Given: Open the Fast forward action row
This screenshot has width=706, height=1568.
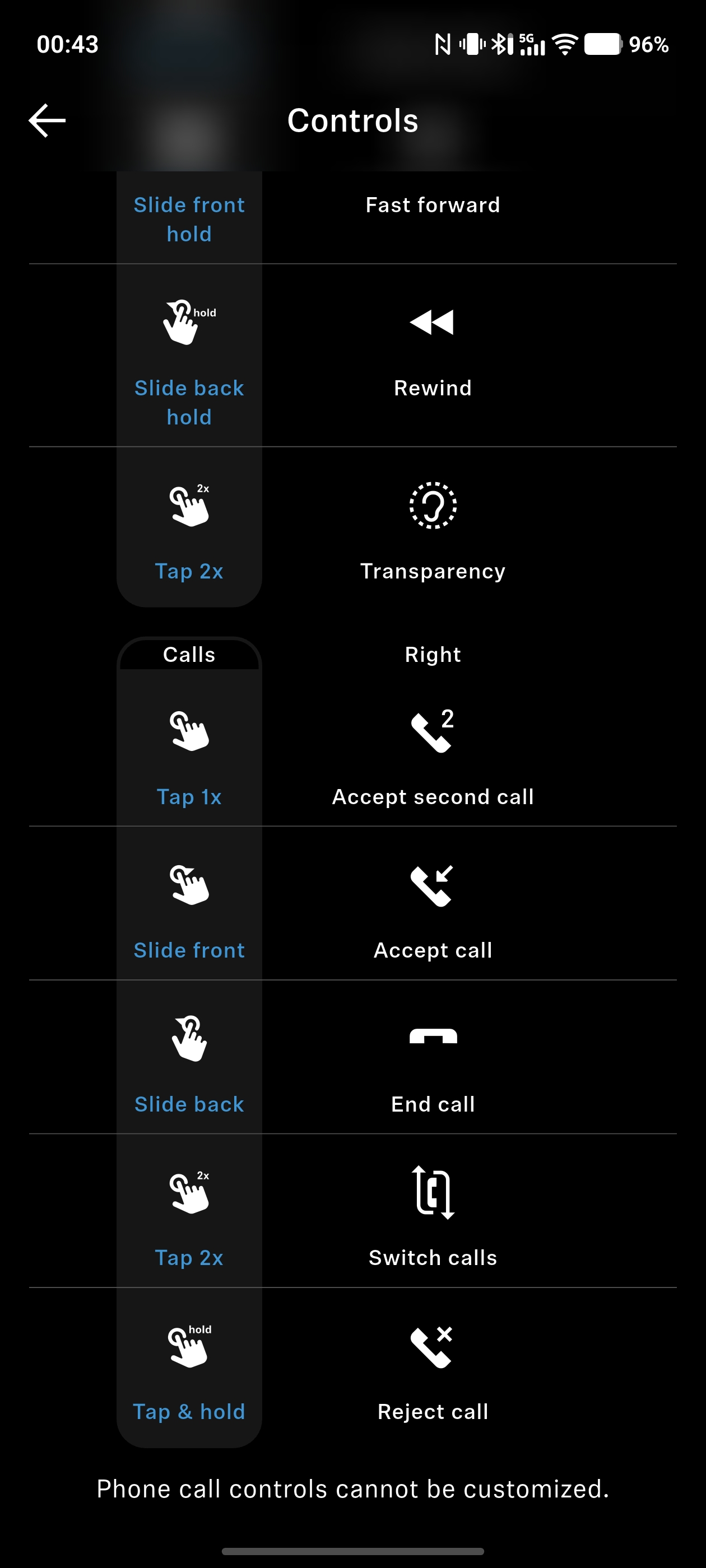Looking at the screenshot, I should [433, 206].
